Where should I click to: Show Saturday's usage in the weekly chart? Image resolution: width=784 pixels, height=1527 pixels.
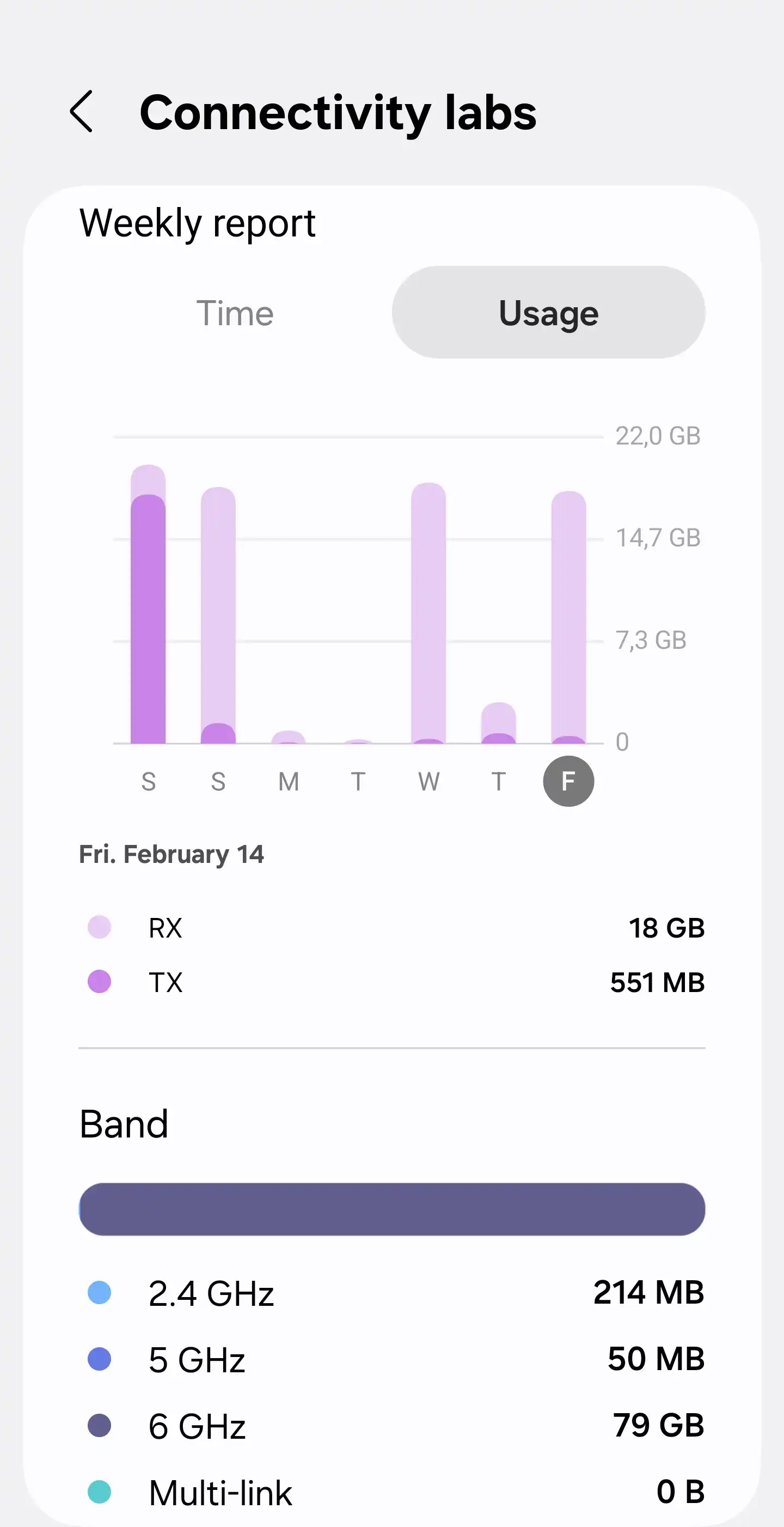point(148,781)
